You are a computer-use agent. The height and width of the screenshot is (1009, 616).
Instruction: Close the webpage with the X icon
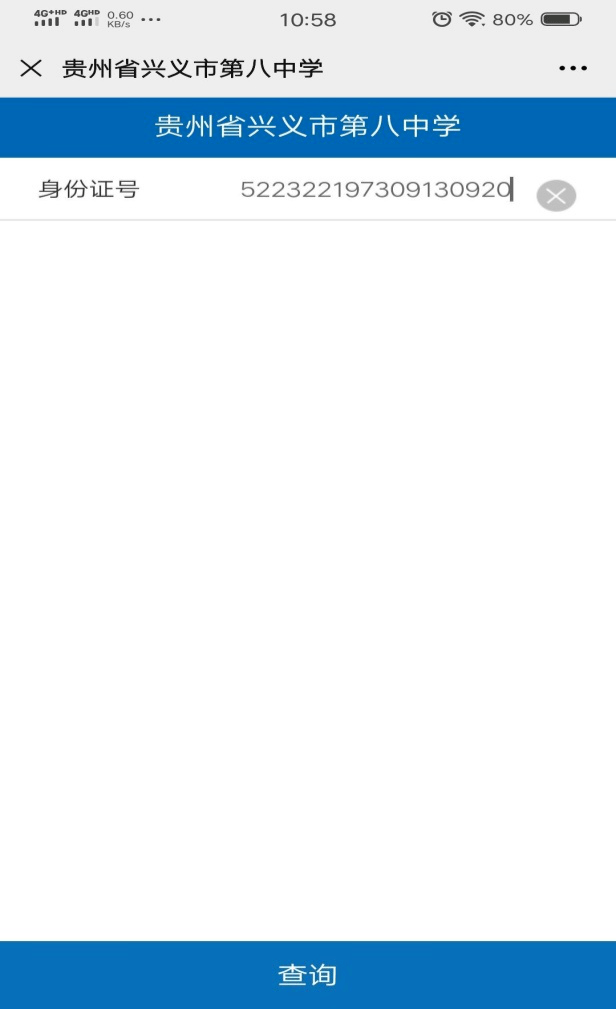click(31, 69)
